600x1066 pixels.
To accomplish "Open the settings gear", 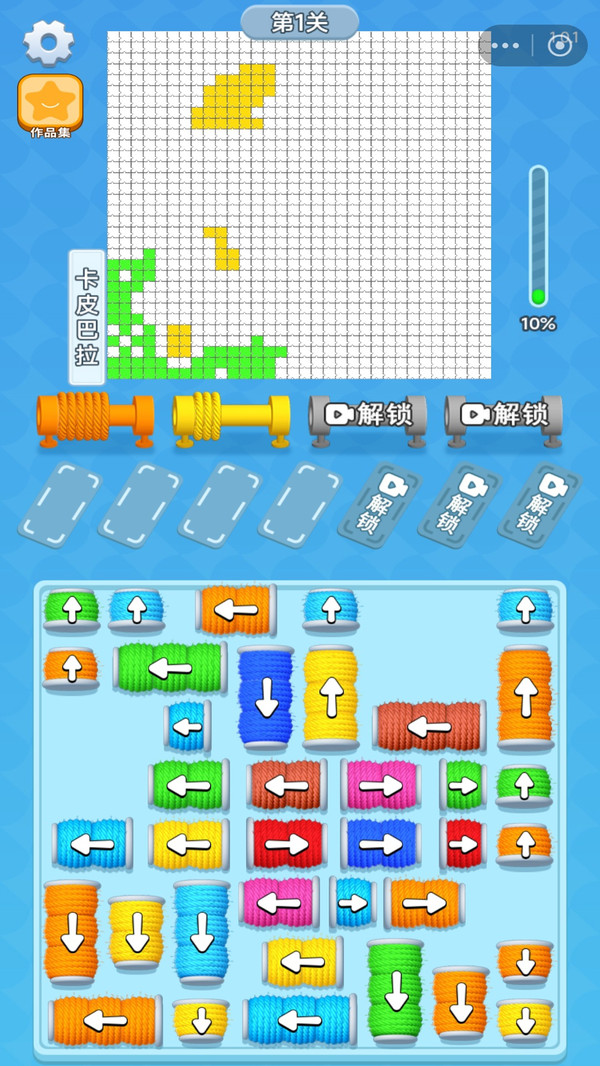I will (x=48, y=43).
